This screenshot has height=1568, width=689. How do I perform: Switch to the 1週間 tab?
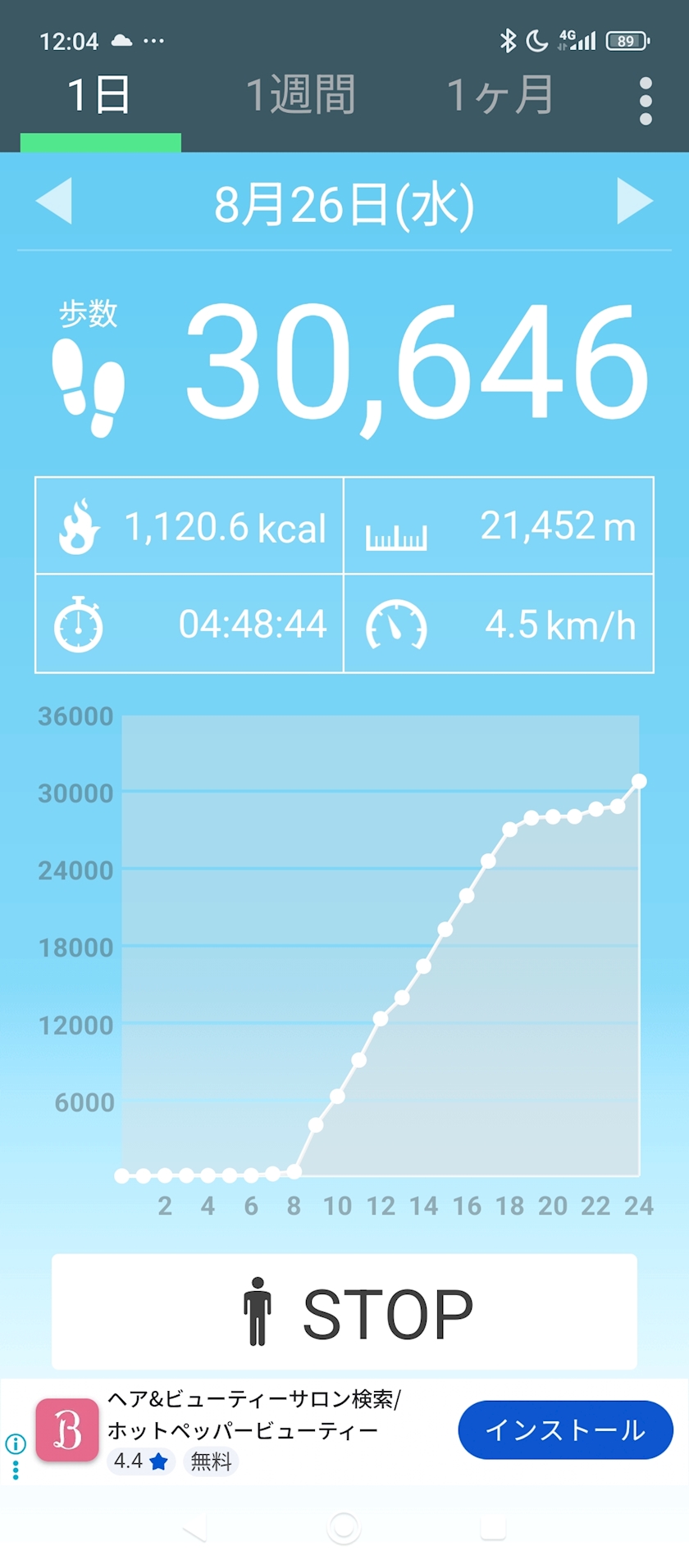tap(300, 95)
